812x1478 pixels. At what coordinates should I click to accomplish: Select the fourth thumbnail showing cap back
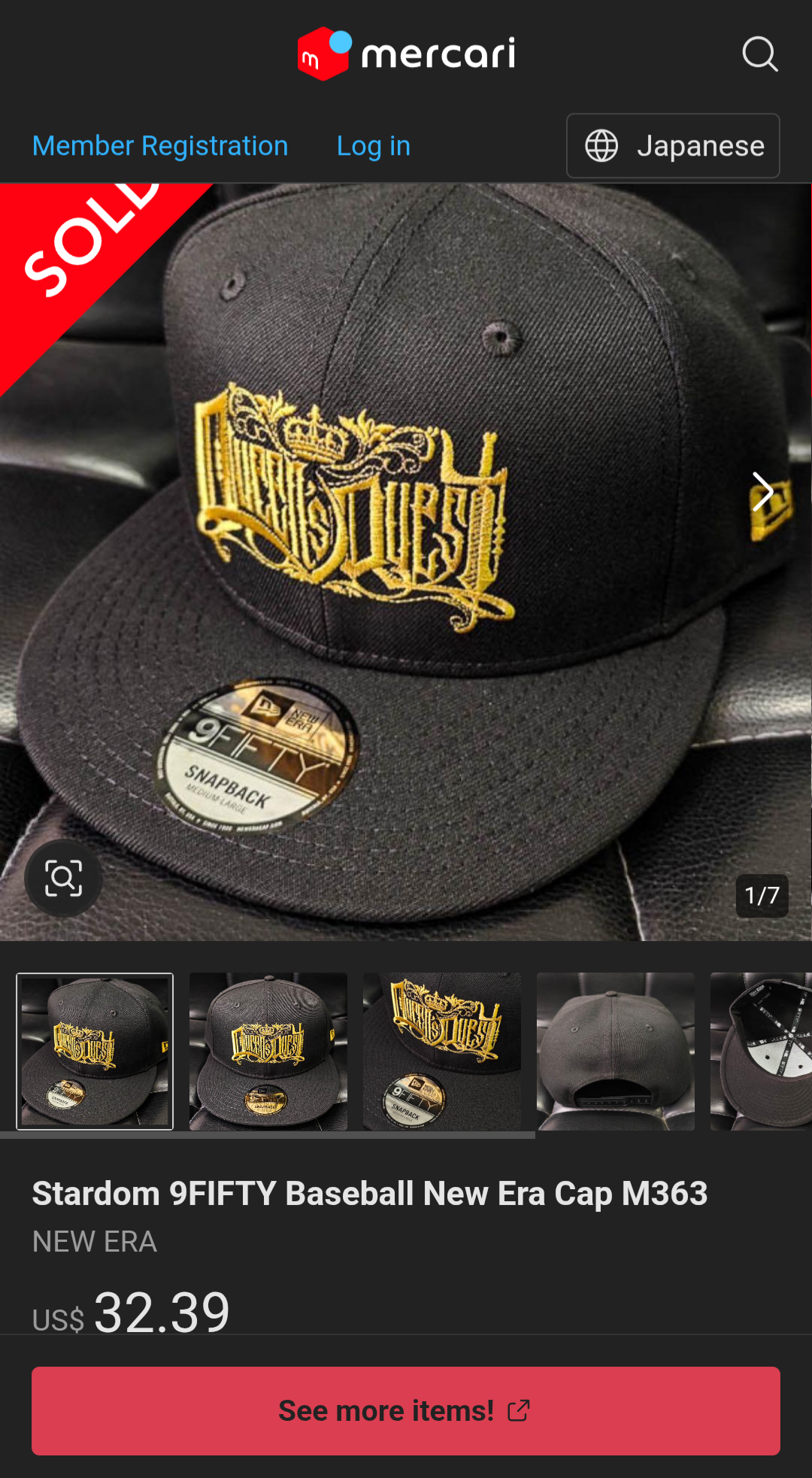pyautogui.click(x=616, y=1052)
